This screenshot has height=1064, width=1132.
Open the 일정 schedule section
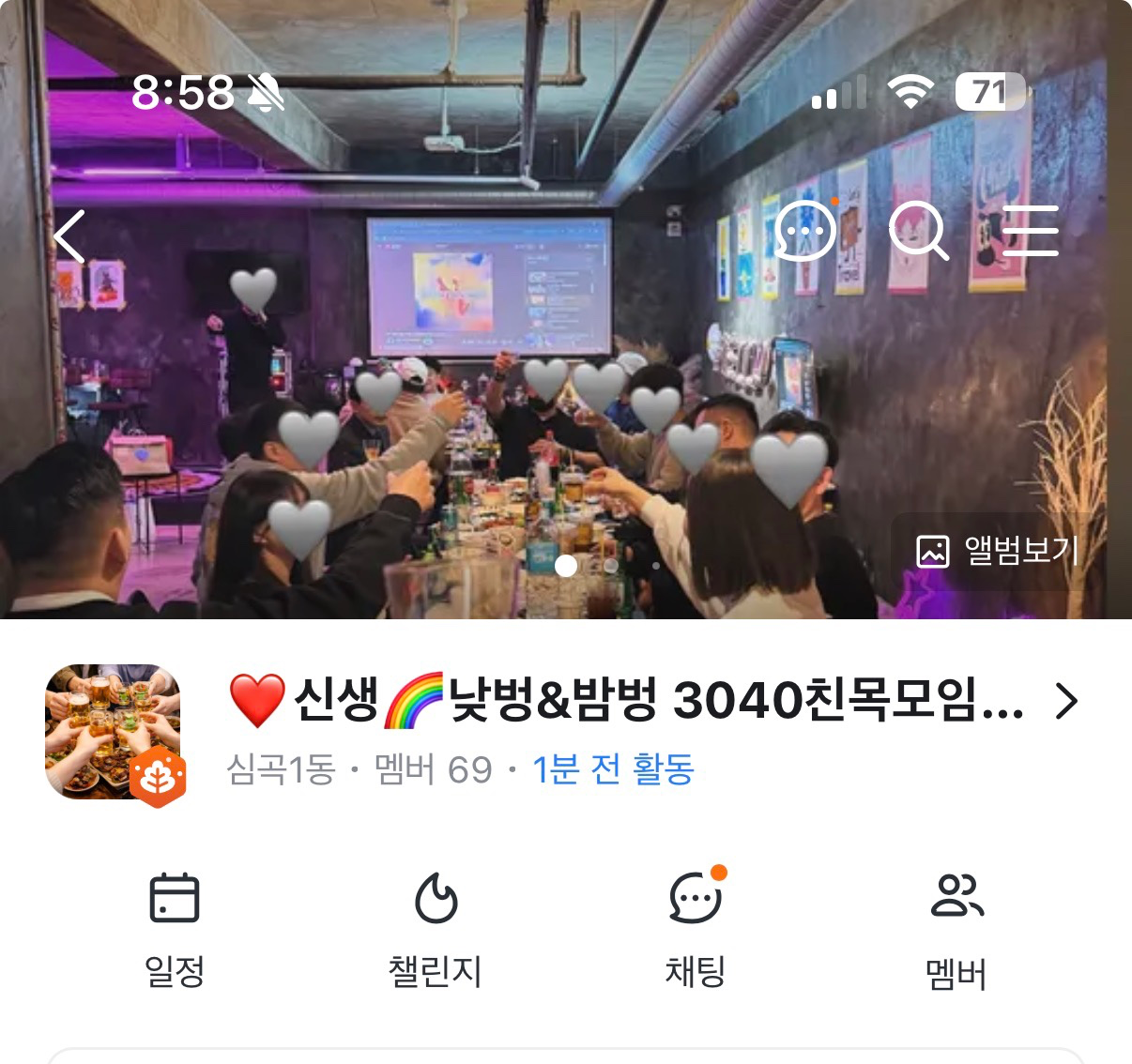[175, 929]
